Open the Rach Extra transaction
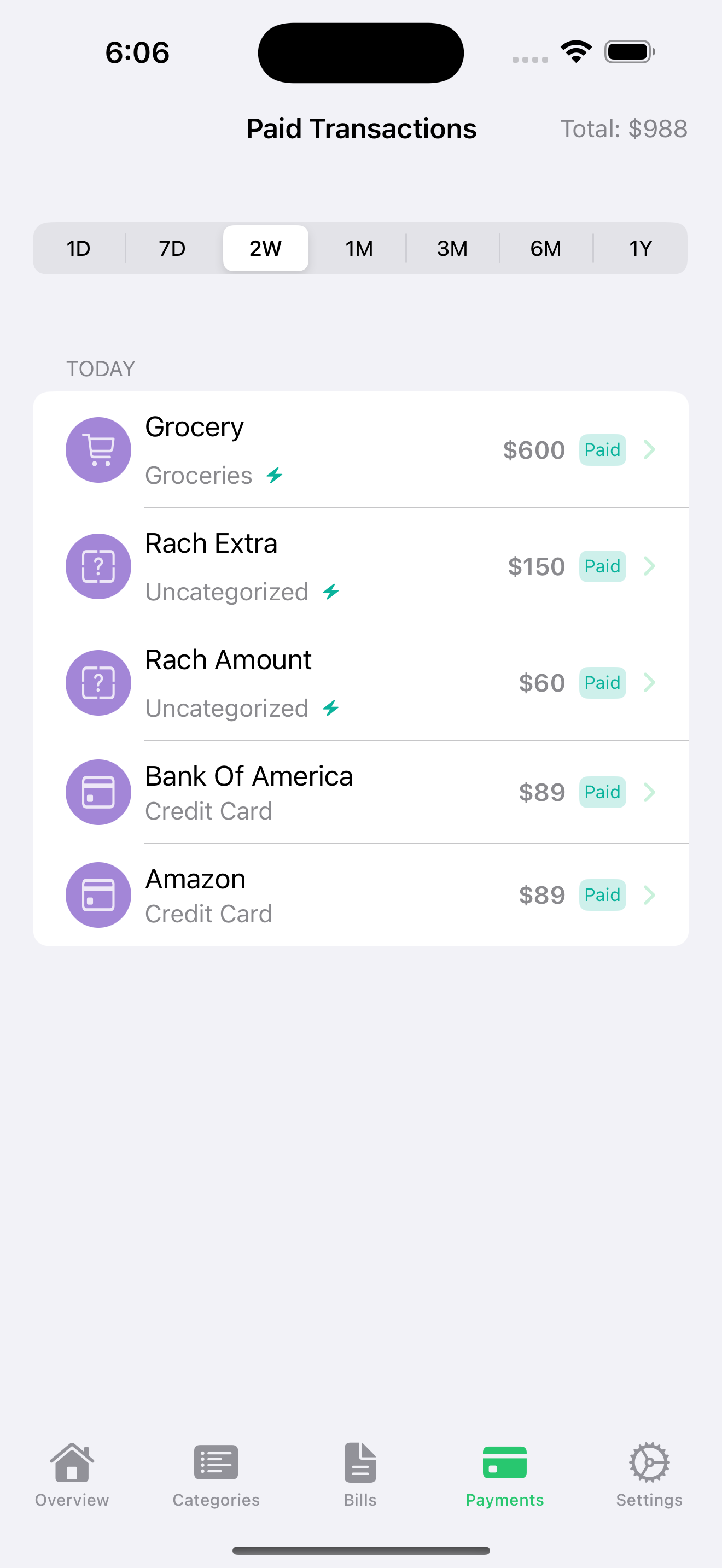Viewport: 722px width, 1568px height. [360, 566]
